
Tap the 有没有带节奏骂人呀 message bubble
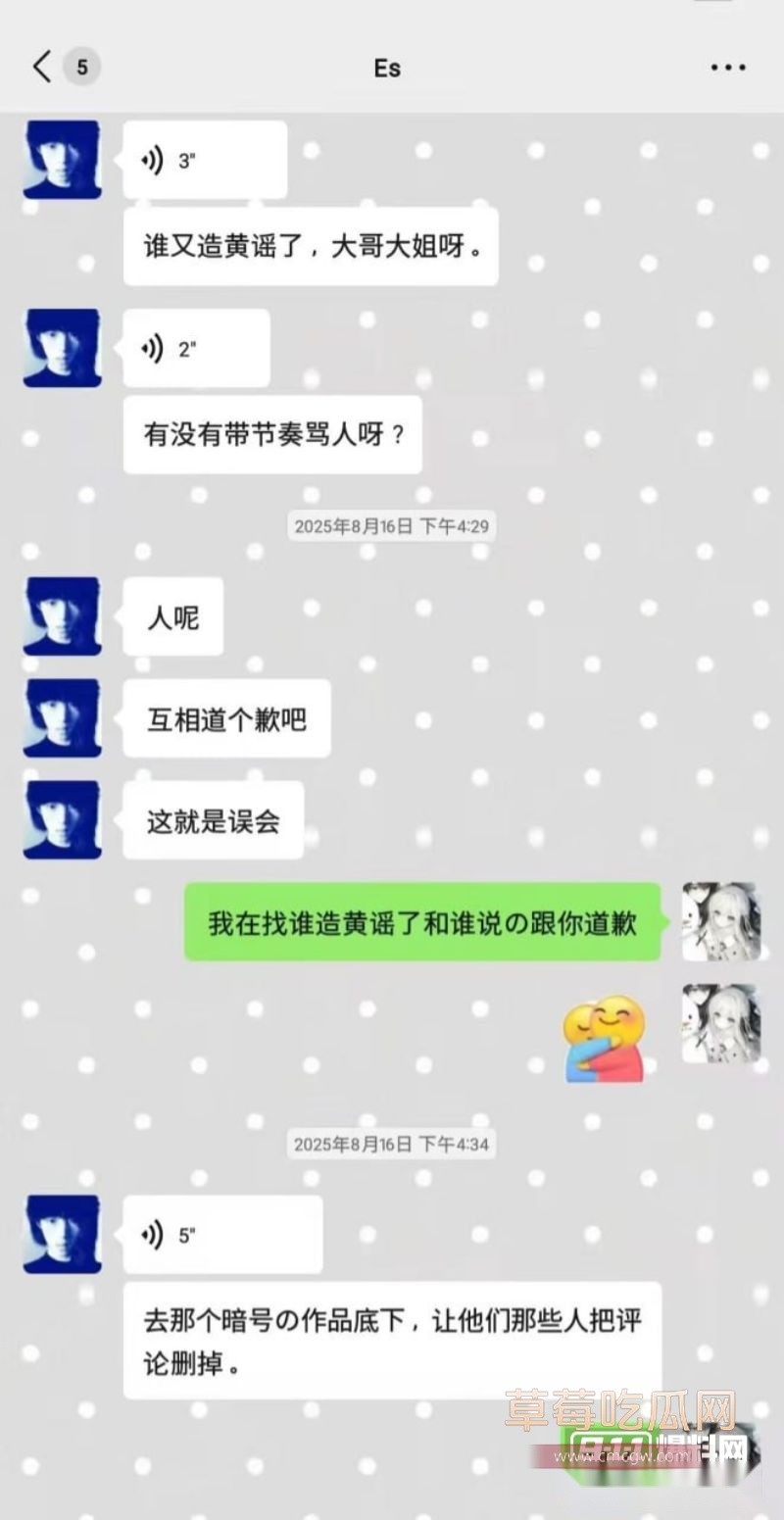pos(271,433)
